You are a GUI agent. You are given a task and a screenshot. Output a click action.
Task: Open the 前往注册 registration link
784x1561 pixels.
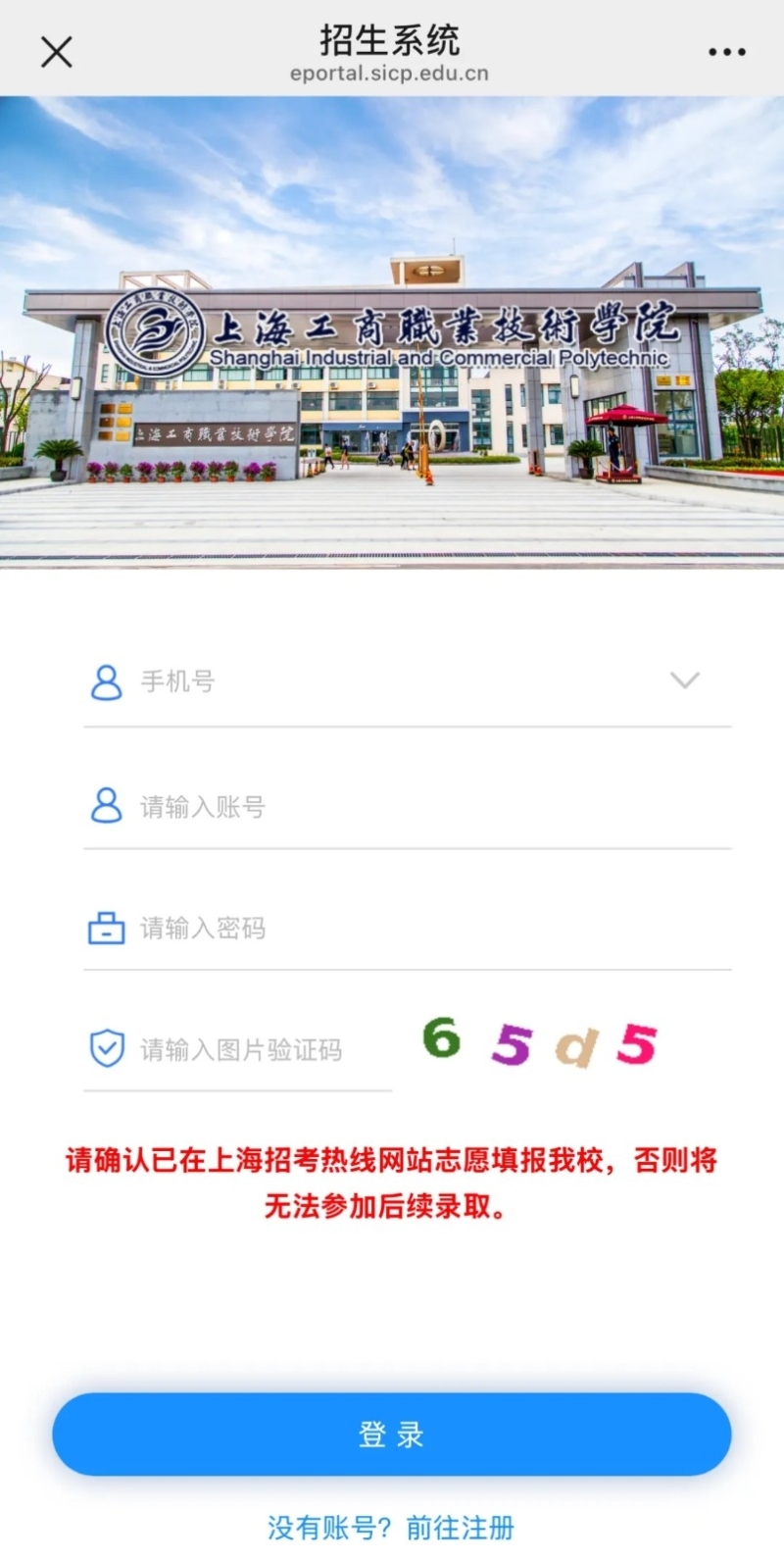point(460,1528)
